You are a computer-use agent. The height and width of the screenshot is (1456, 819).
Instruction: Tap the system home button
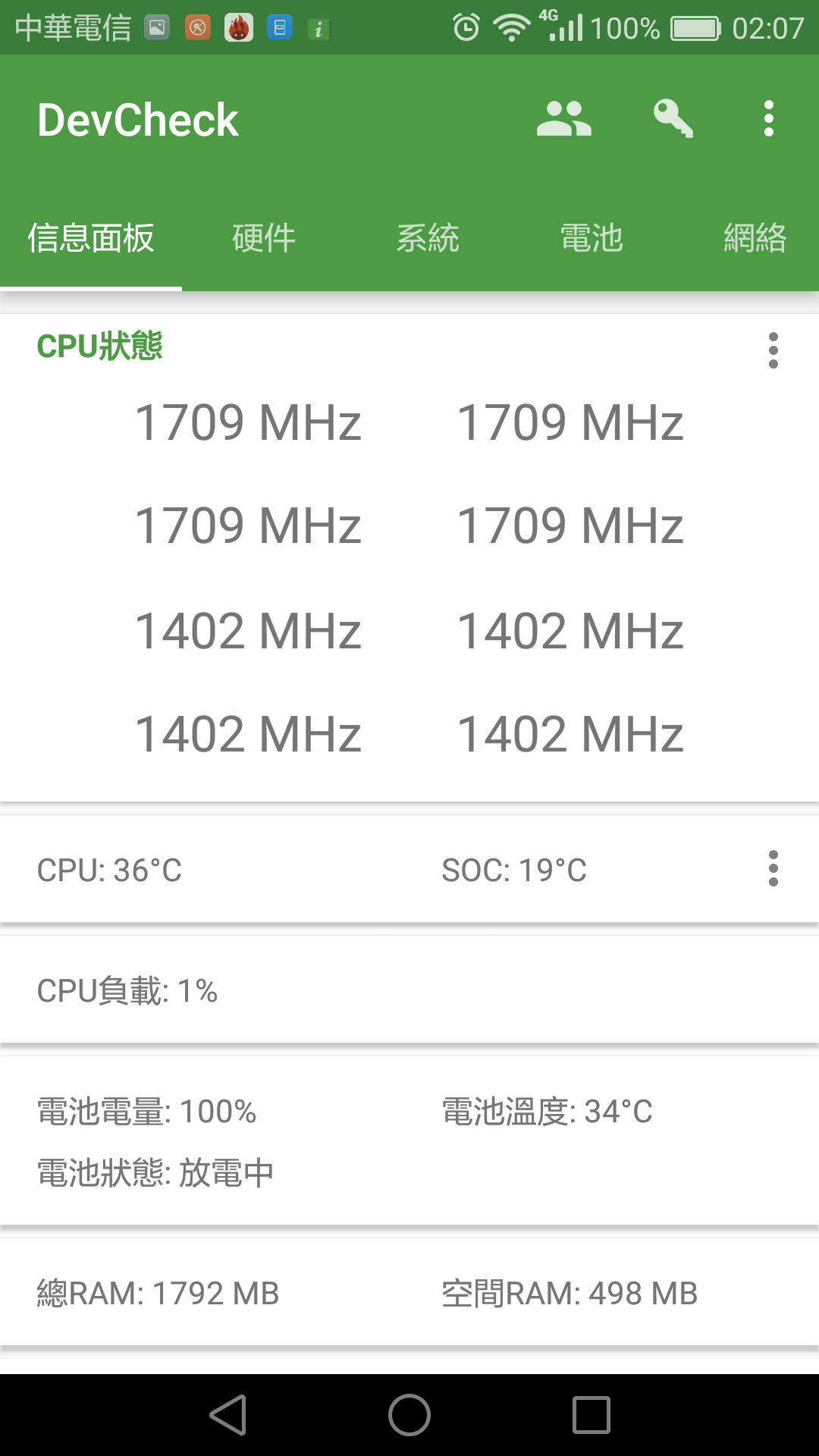(x=409, y=1415)
